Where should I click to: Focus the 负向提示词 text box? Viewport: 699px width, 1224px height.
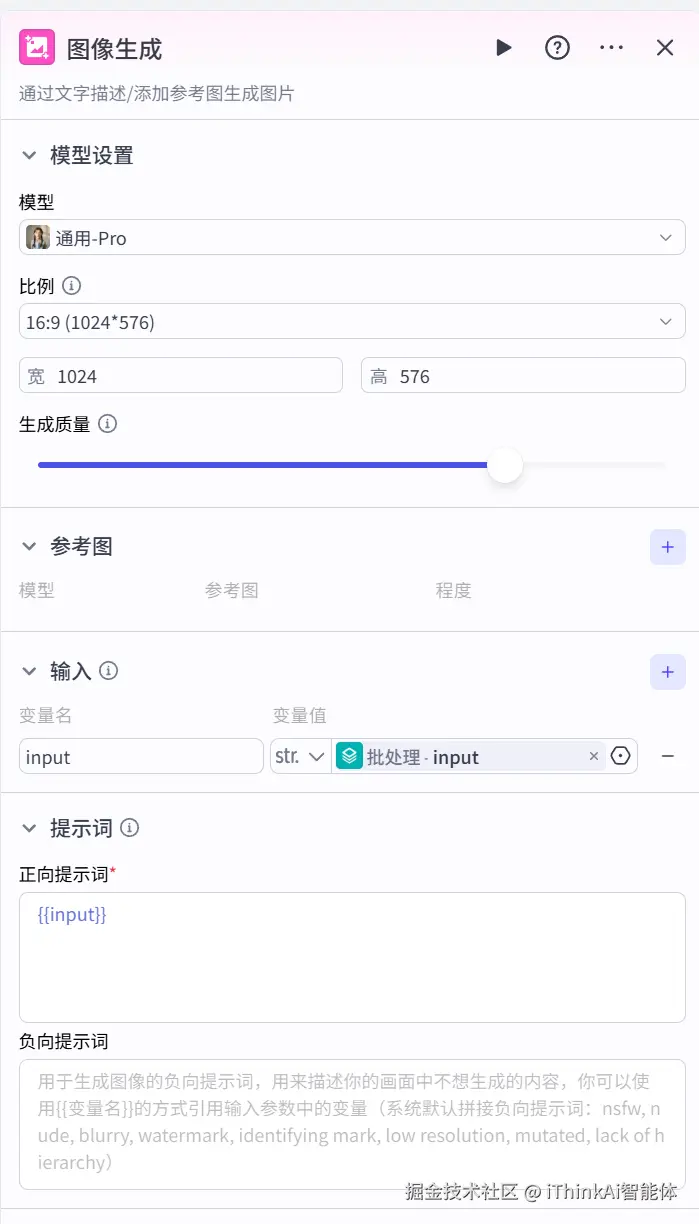351,1123
